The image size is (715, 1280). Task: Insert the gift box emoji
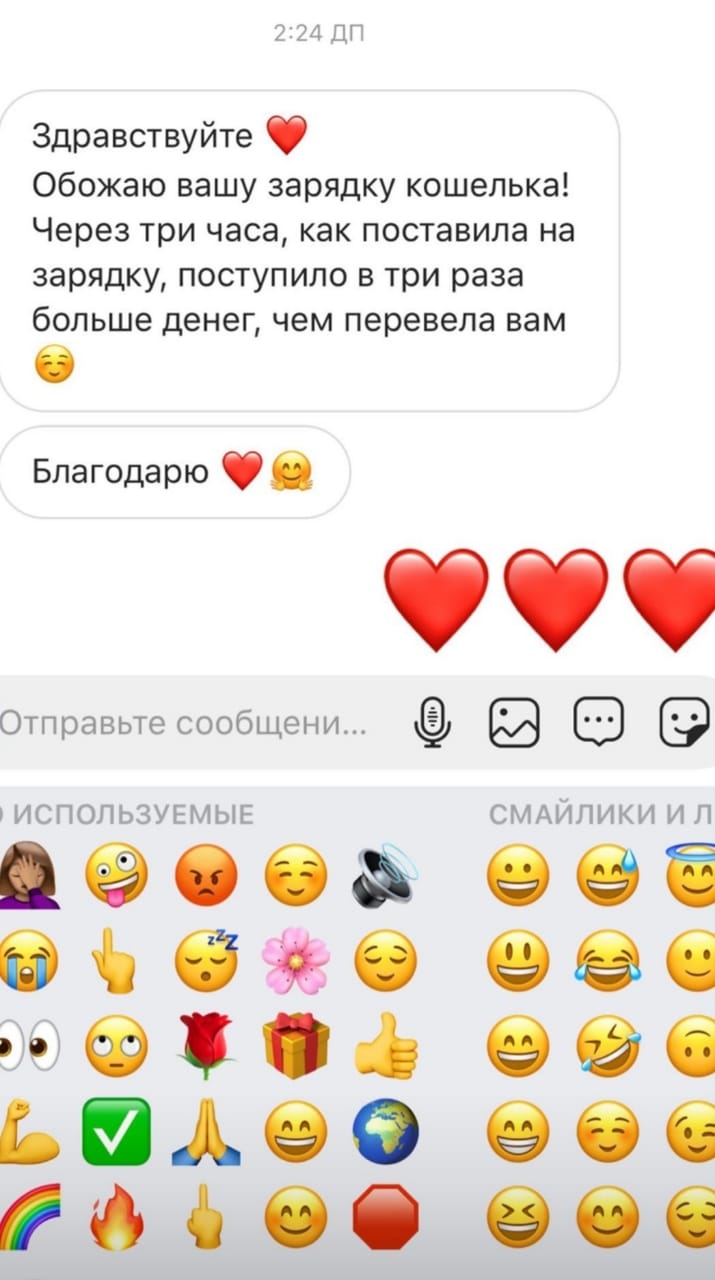tap(296, 1045)
